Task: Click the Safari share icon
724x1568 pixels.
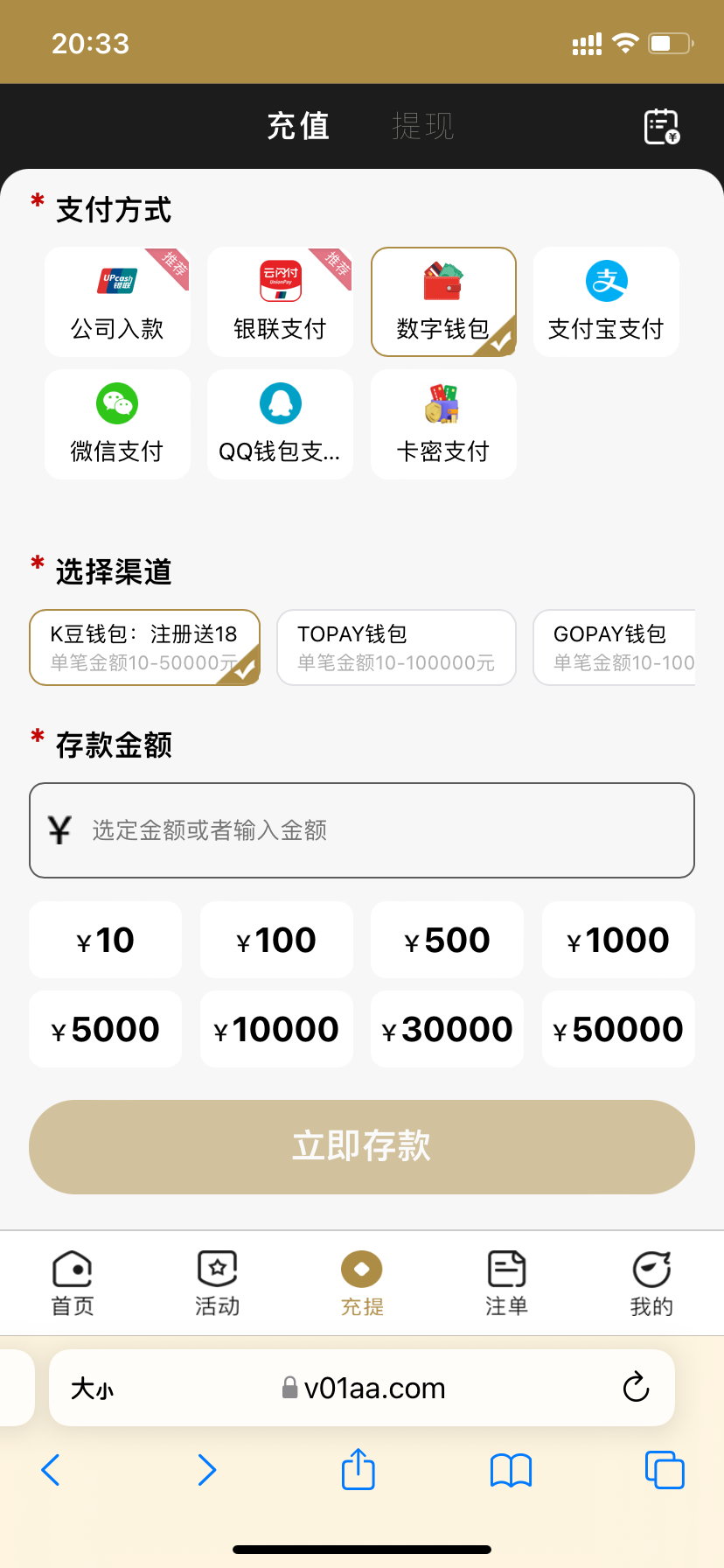Action: click(358, 1470)
